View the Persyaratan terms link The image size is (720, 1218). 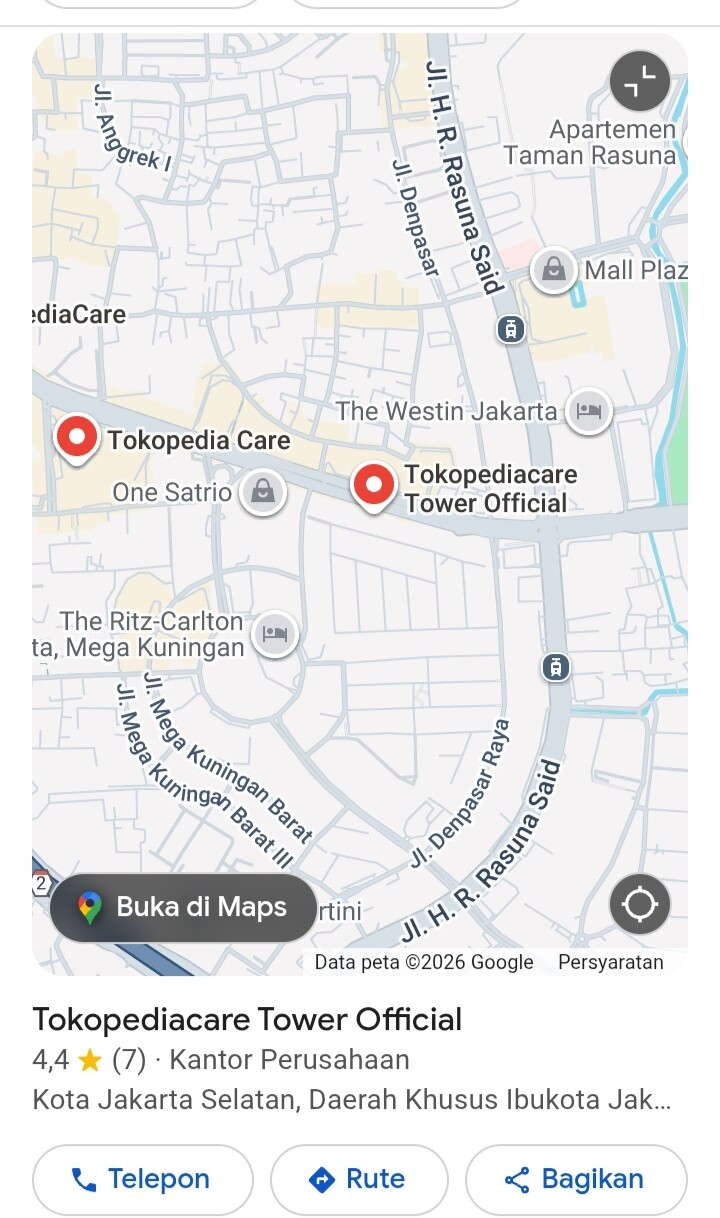[610, 962]
